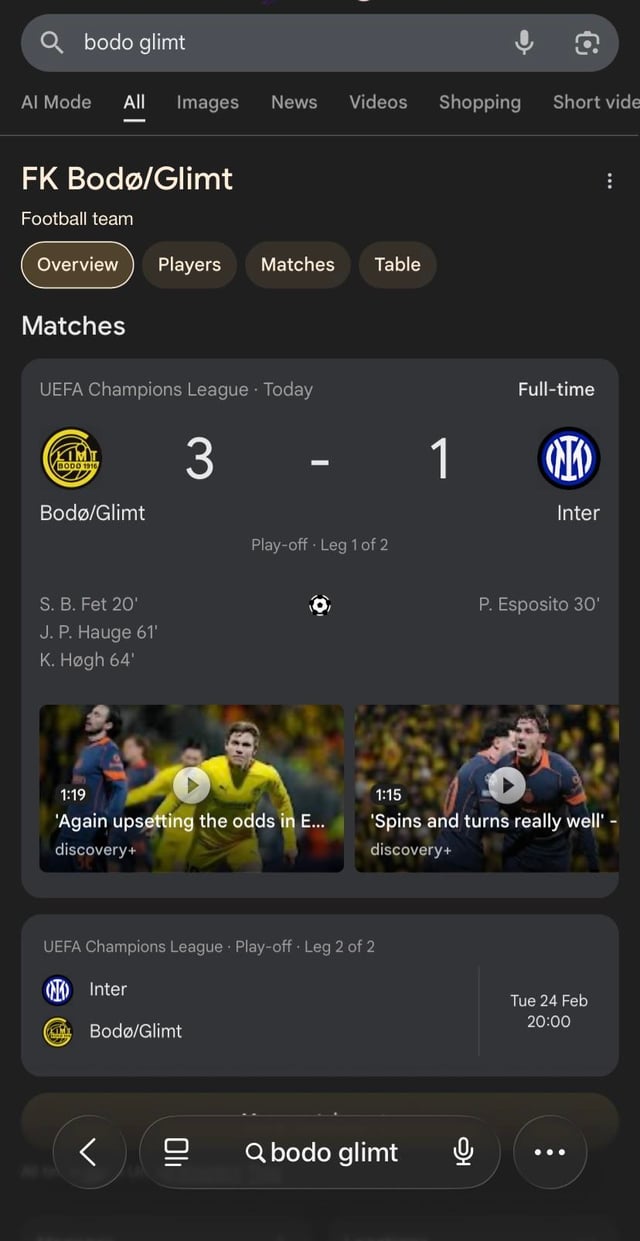Screen dimensions: 640x1241
Task: Open the tabs button in bottom bar
Action: [x=177, y=1152]
